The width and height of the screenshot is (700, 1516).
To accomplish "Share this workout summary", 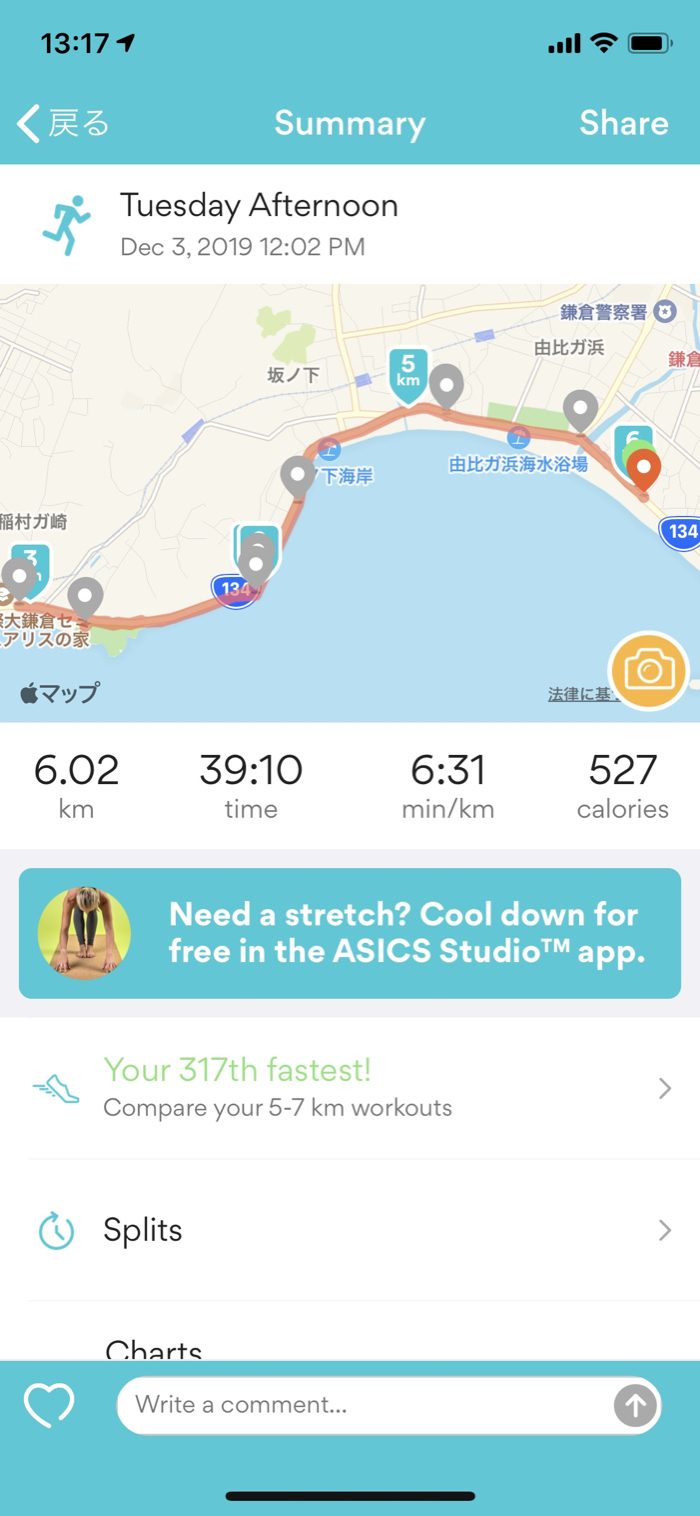I will (x=623, y=123).
